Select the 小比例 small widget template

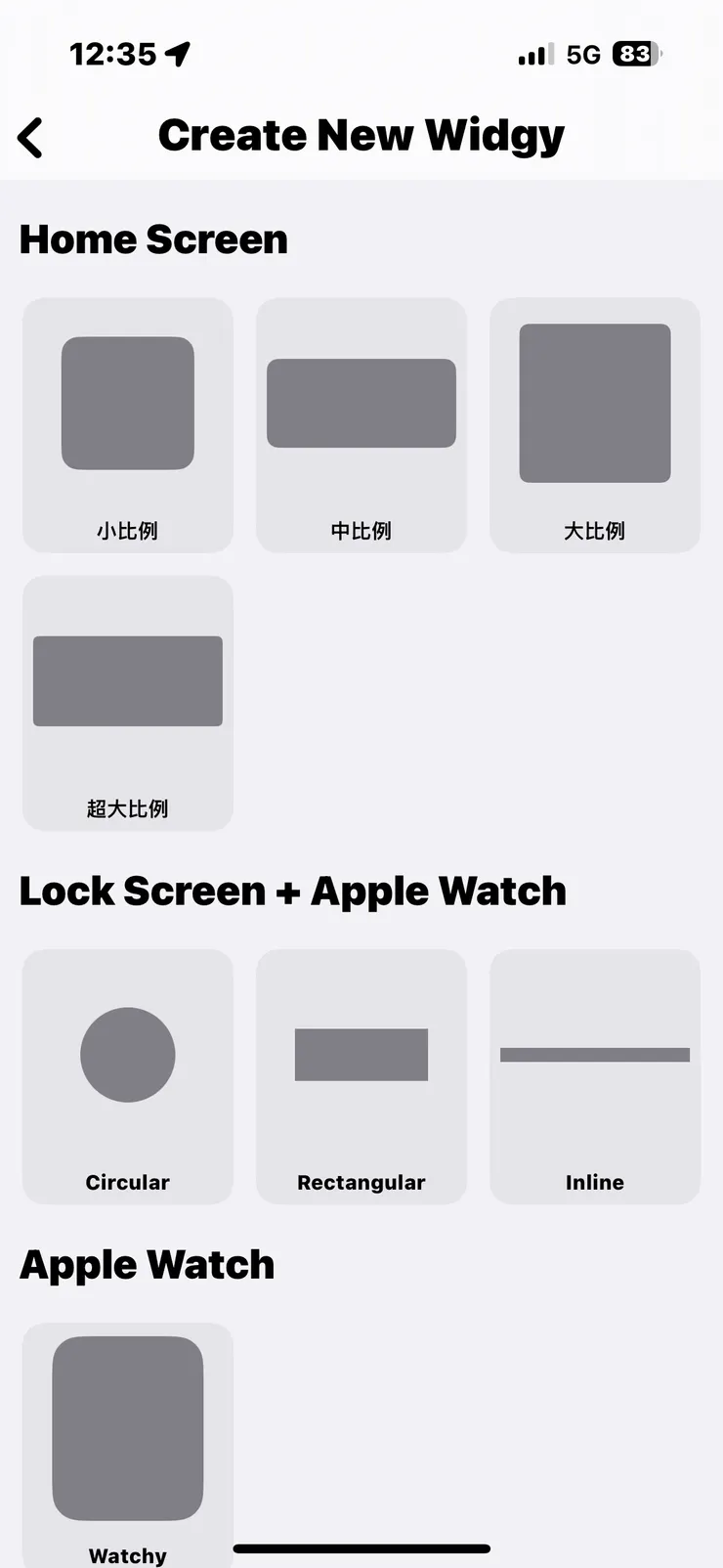[x=127, y=423]
